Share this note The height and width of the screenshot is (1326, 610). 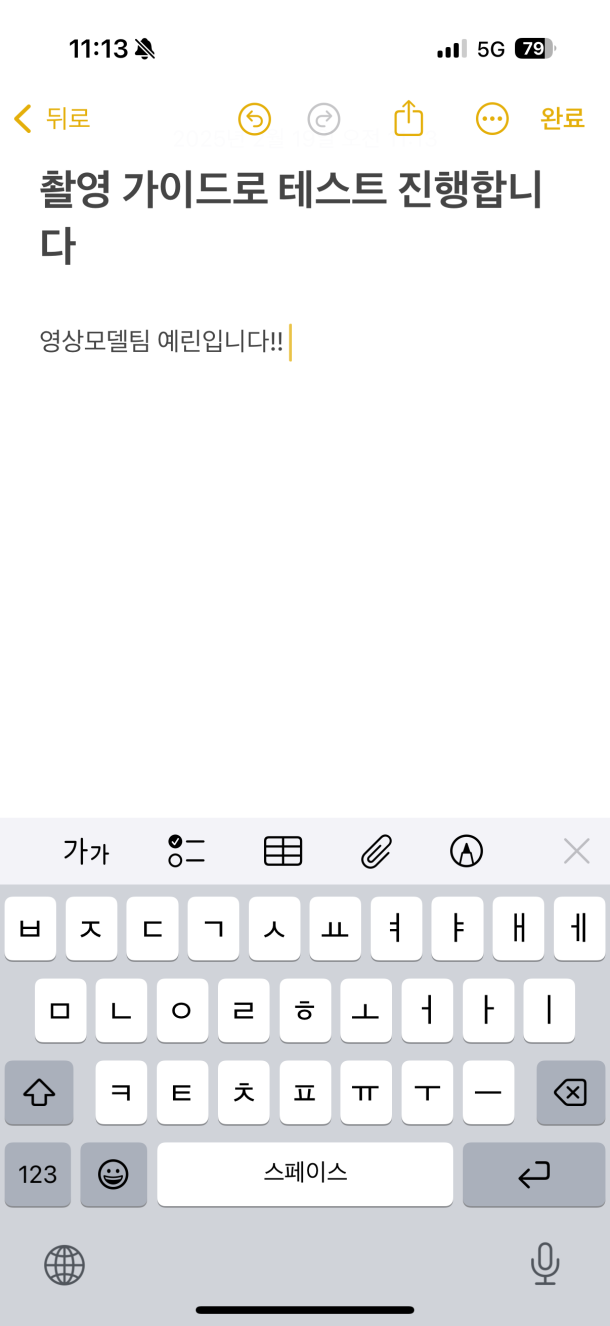click(408, 118)
